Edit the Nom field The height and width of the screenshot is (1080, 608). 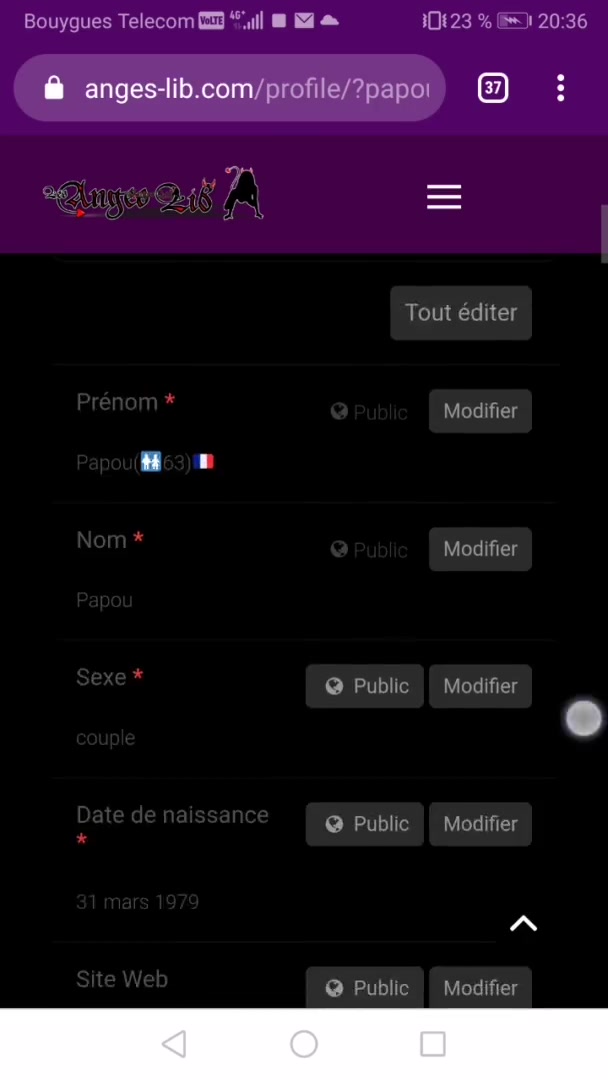pos(480,549)
